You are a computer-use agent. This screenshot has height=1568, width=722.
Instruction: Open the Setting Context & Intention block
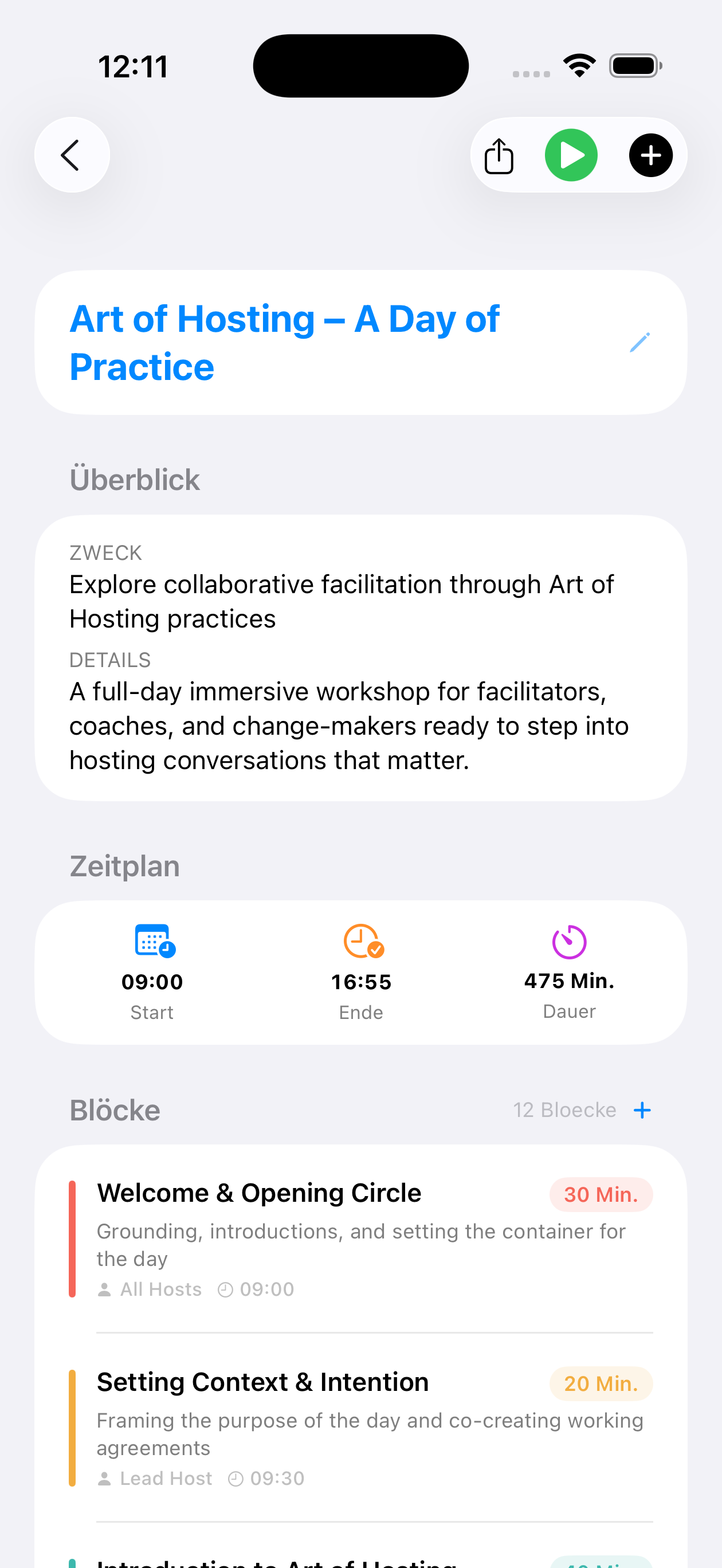click(x=360, y=1426)
